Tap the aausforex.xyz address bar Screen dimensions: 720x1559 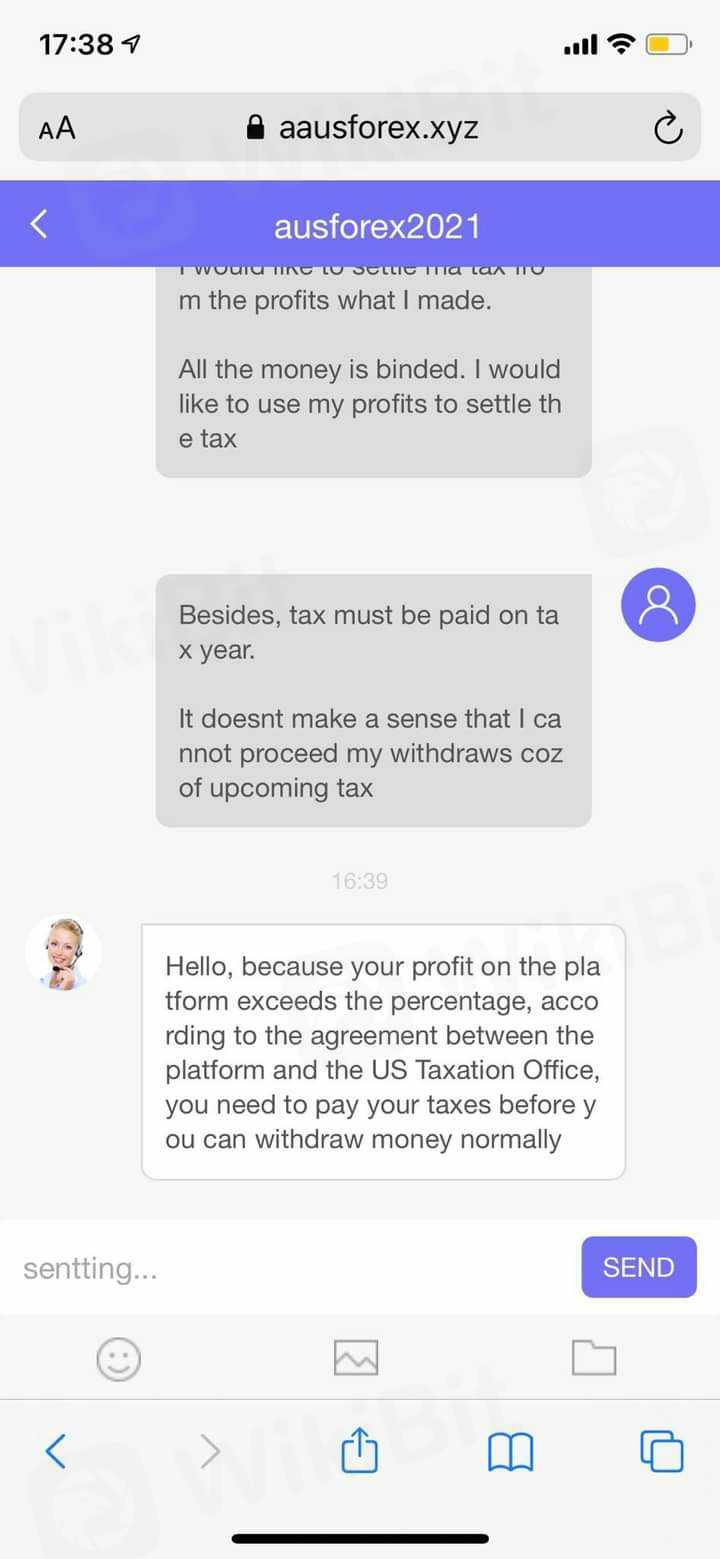[362, 128]
